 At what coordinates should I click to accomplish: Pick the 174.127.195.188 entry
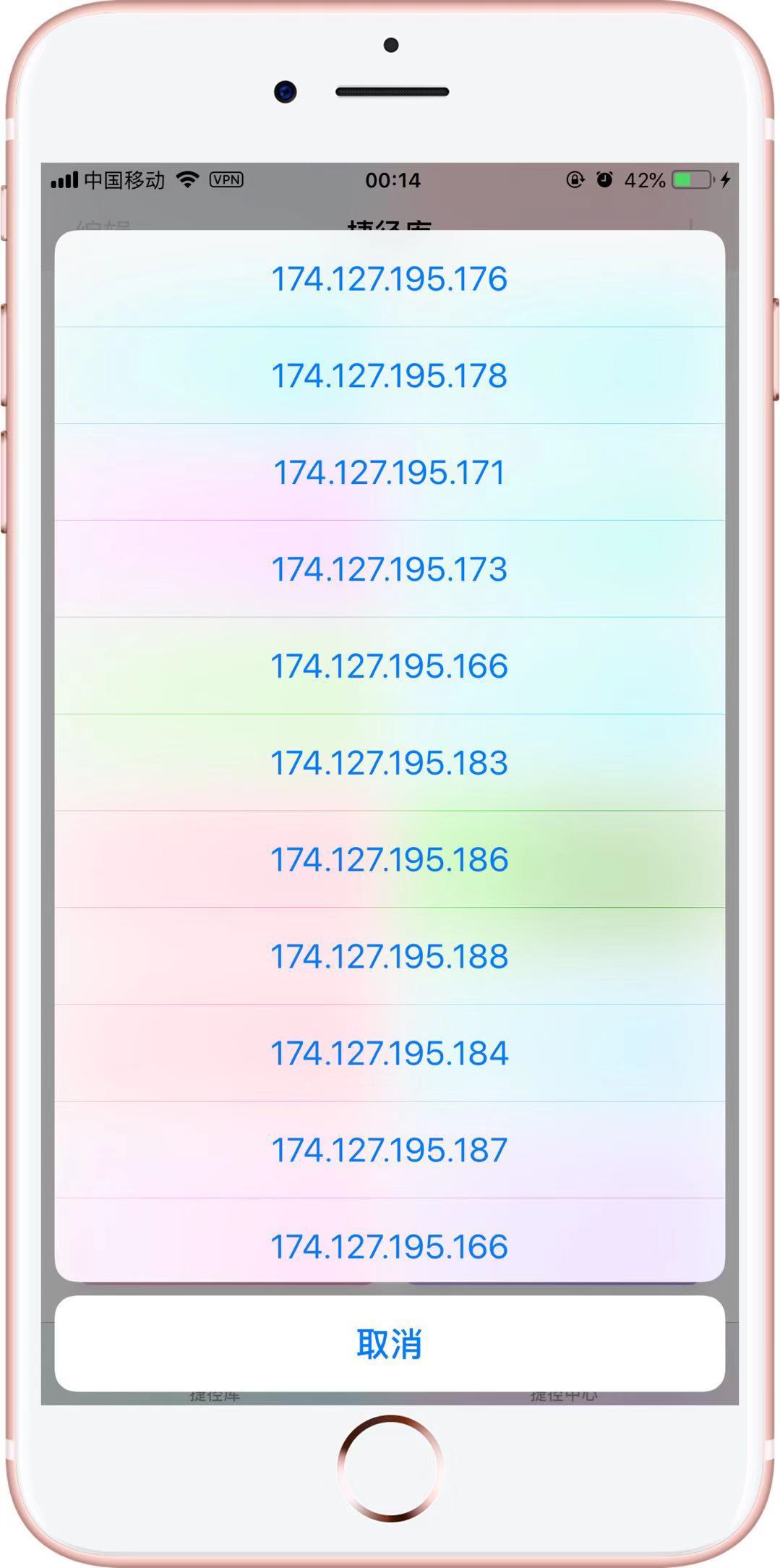(390, 957)
